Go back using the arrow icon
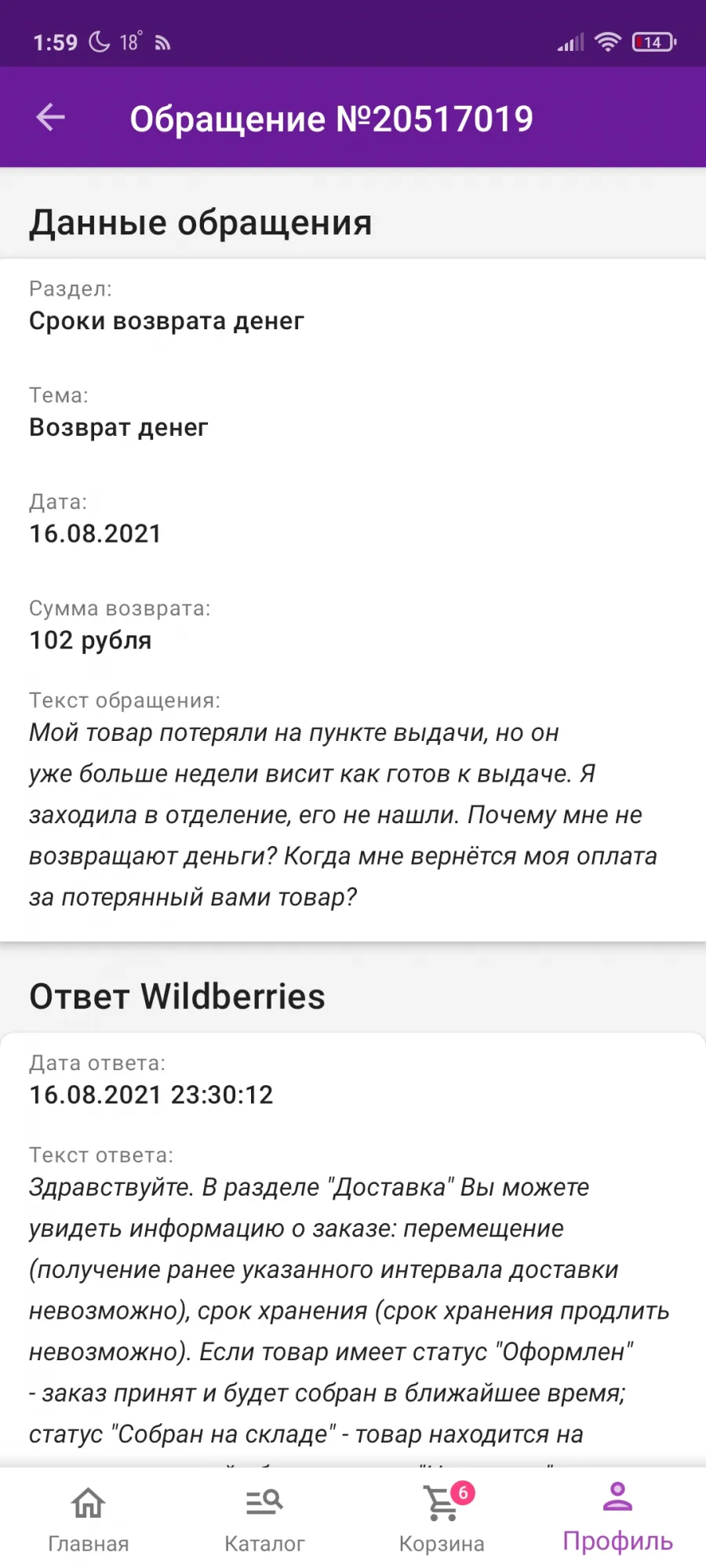 pos(50,118)
